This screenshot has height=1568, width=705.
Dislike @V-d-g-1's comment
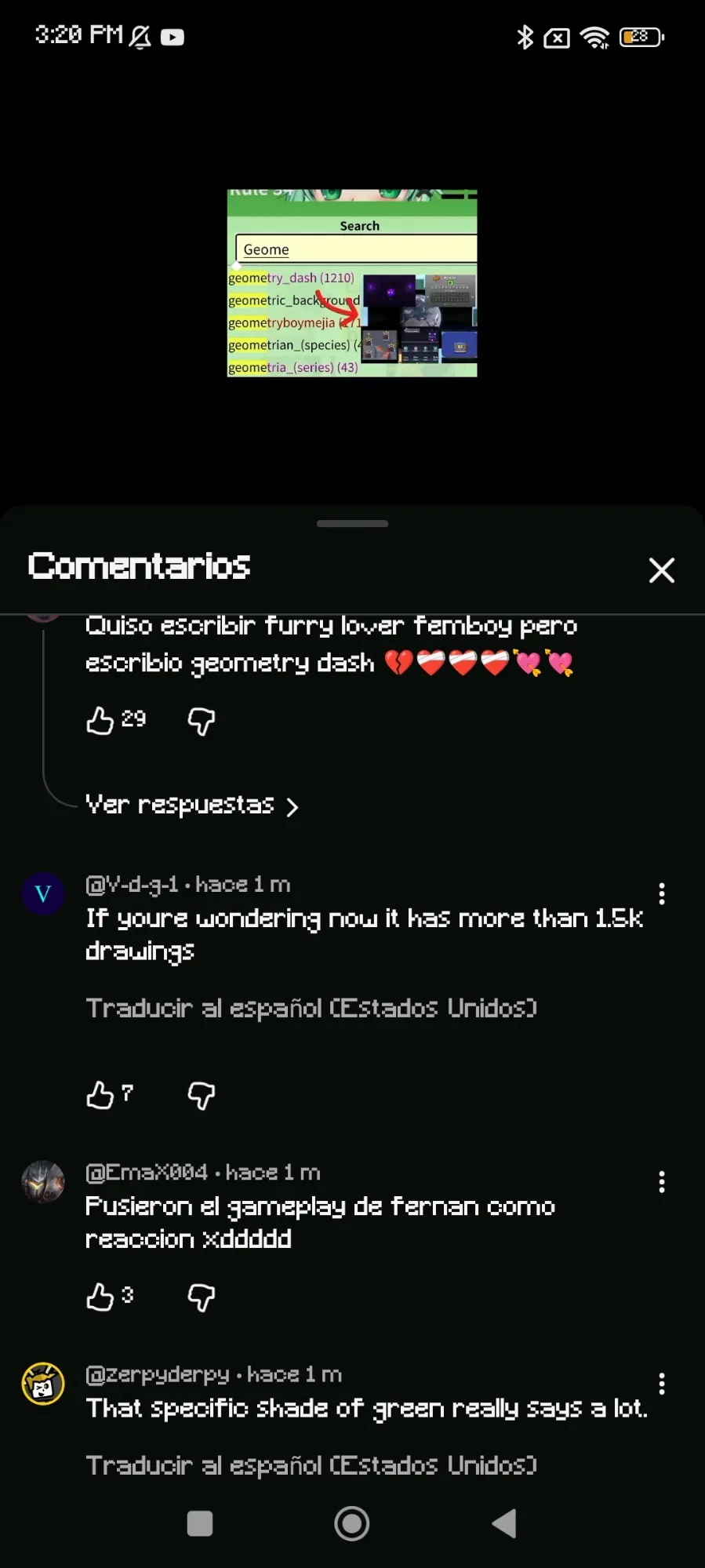point(201,1094)
